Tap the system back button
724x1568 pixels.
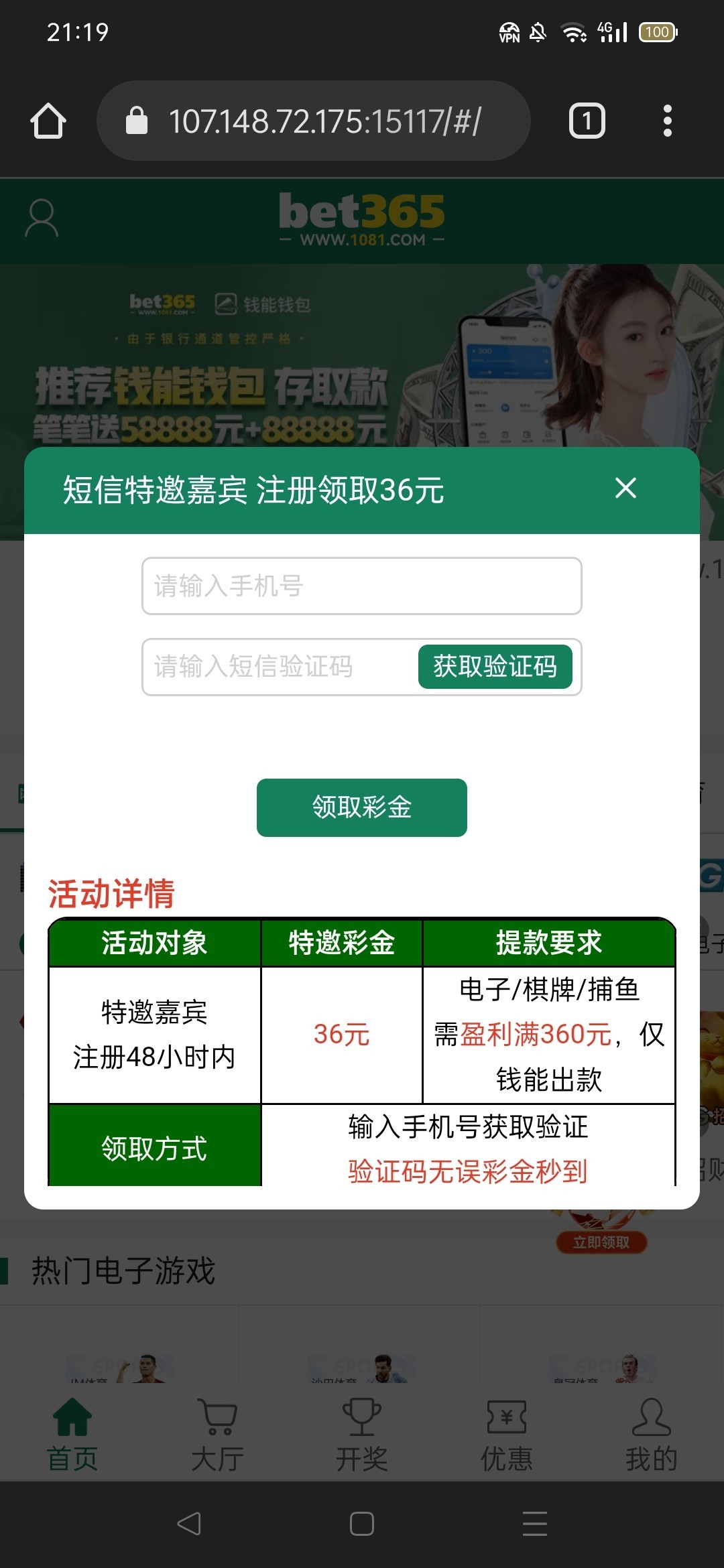click(189, 1524)
